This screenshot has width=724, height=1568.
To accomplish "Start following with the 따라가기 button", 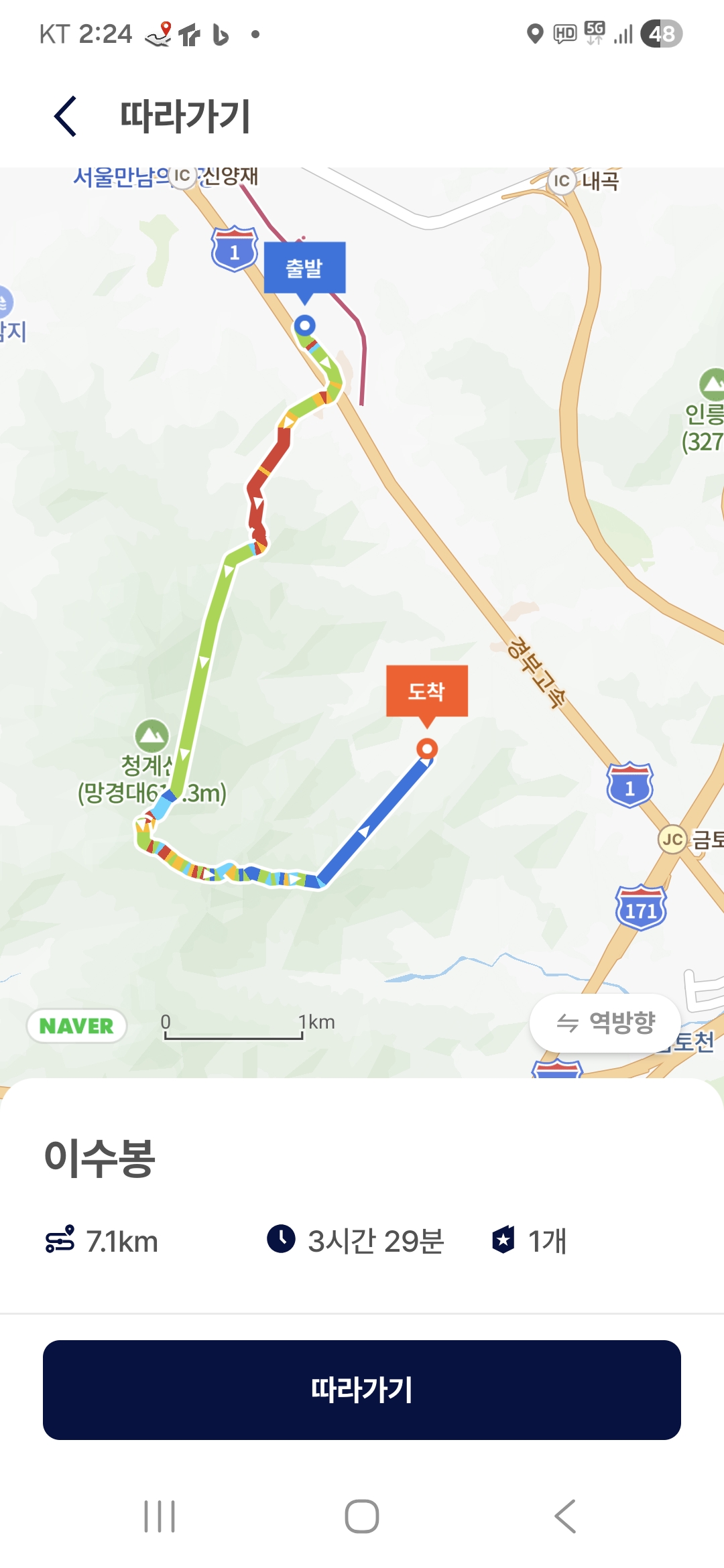I will point(362,1390).
